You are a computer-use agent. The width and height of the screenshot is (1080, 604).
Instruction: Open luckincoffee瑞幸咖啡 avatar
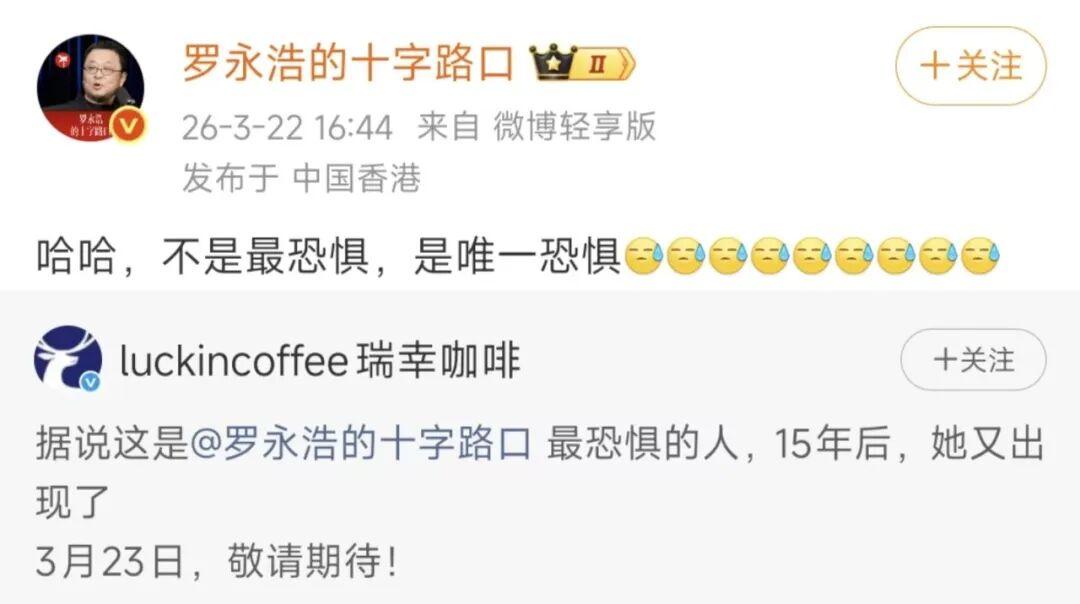68,360
